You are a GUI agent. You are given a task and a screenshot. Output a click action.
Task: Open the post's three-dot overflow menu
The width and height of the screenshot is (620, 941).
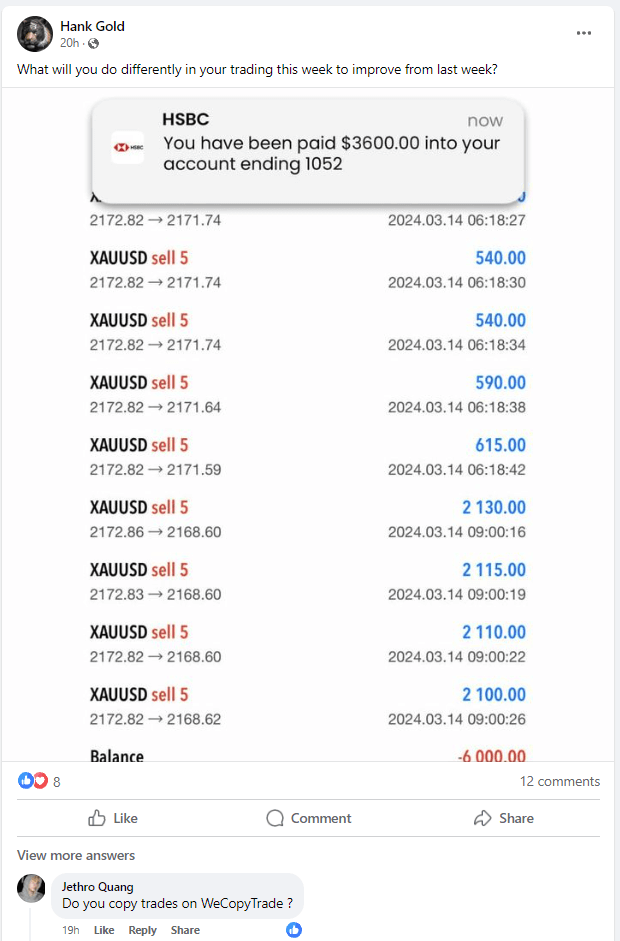click(x=584, y=33)
